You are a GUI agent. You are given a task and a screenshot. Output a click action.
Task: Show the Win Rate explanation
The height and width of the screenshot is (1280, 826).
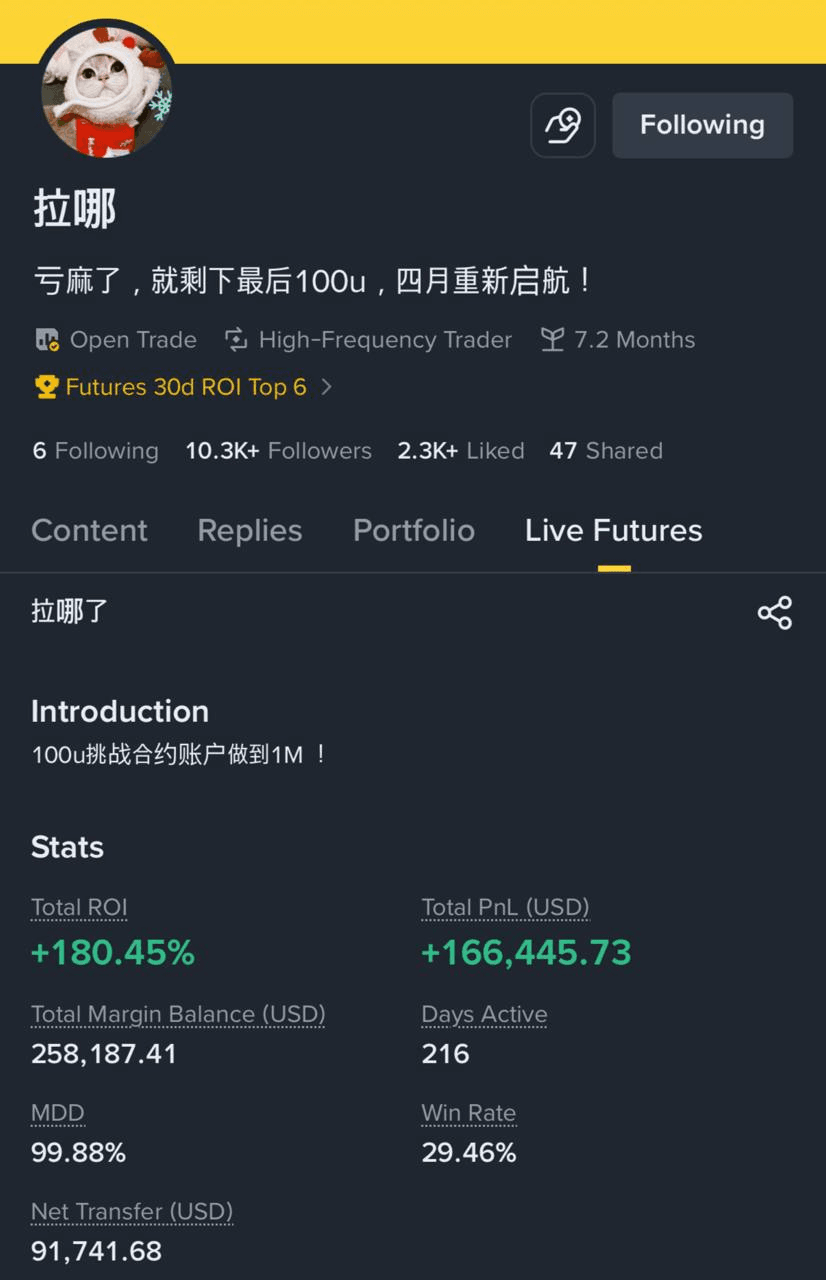coord(468,1113)
